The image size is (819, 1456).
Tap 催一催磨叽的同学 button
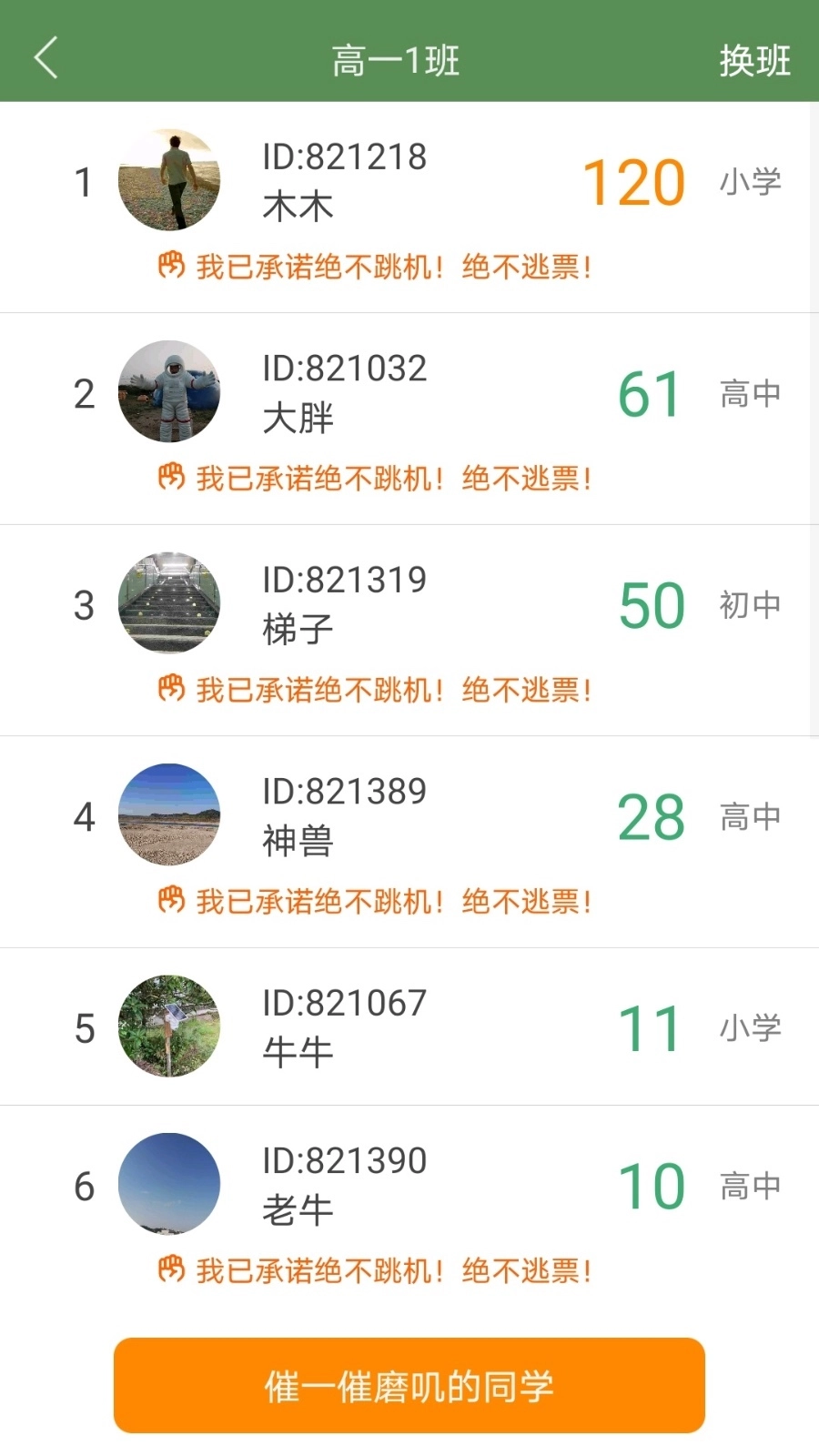(409, 1385)
